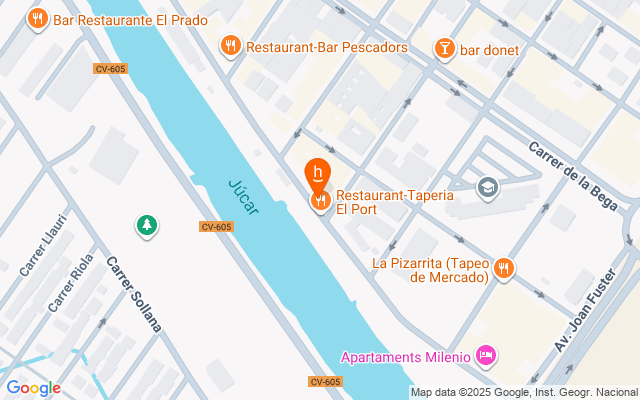Screen dimensions: 640x400
Task: Select the Restaurant-Bar Pescadors marker
Action: coord(231,46)
